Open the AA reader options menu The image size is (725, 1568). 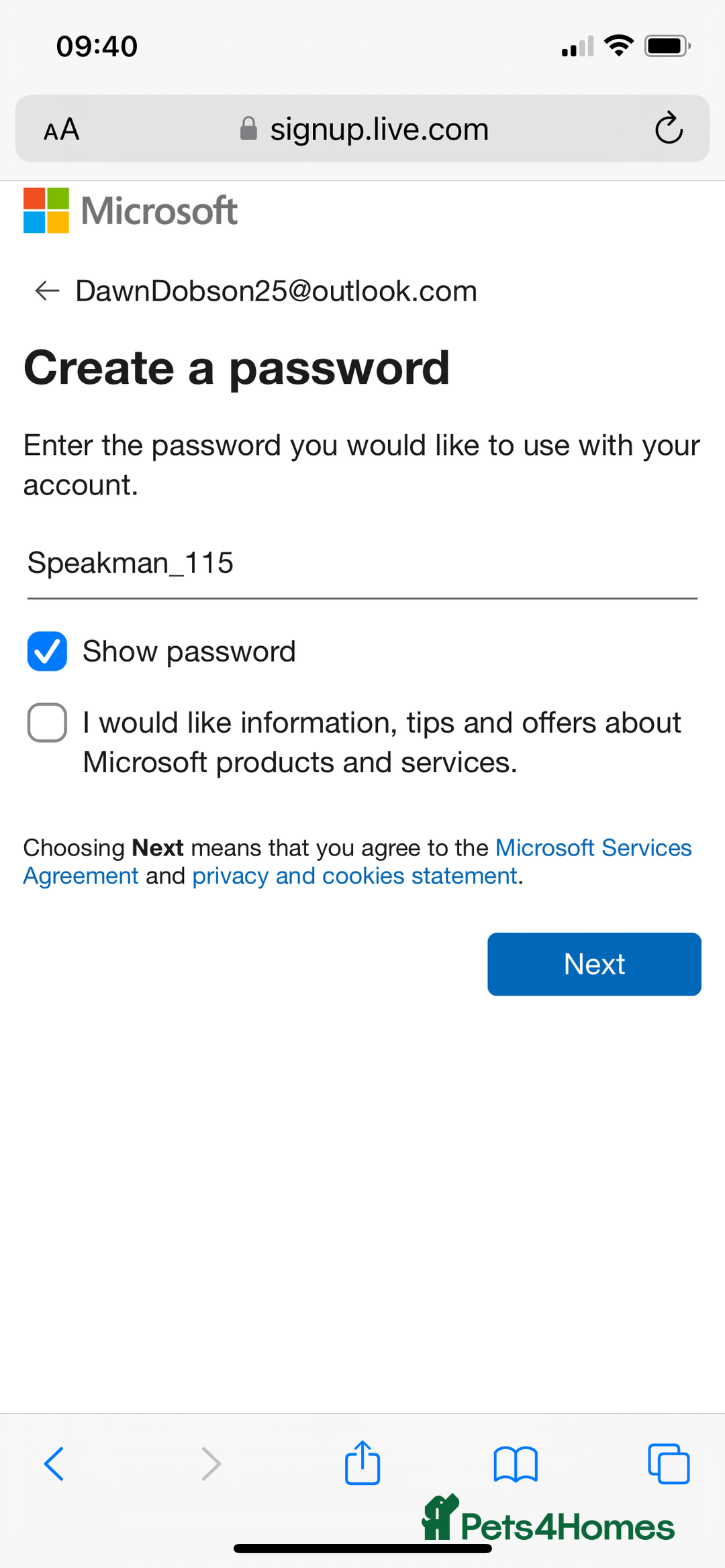(x=62, y=129)
